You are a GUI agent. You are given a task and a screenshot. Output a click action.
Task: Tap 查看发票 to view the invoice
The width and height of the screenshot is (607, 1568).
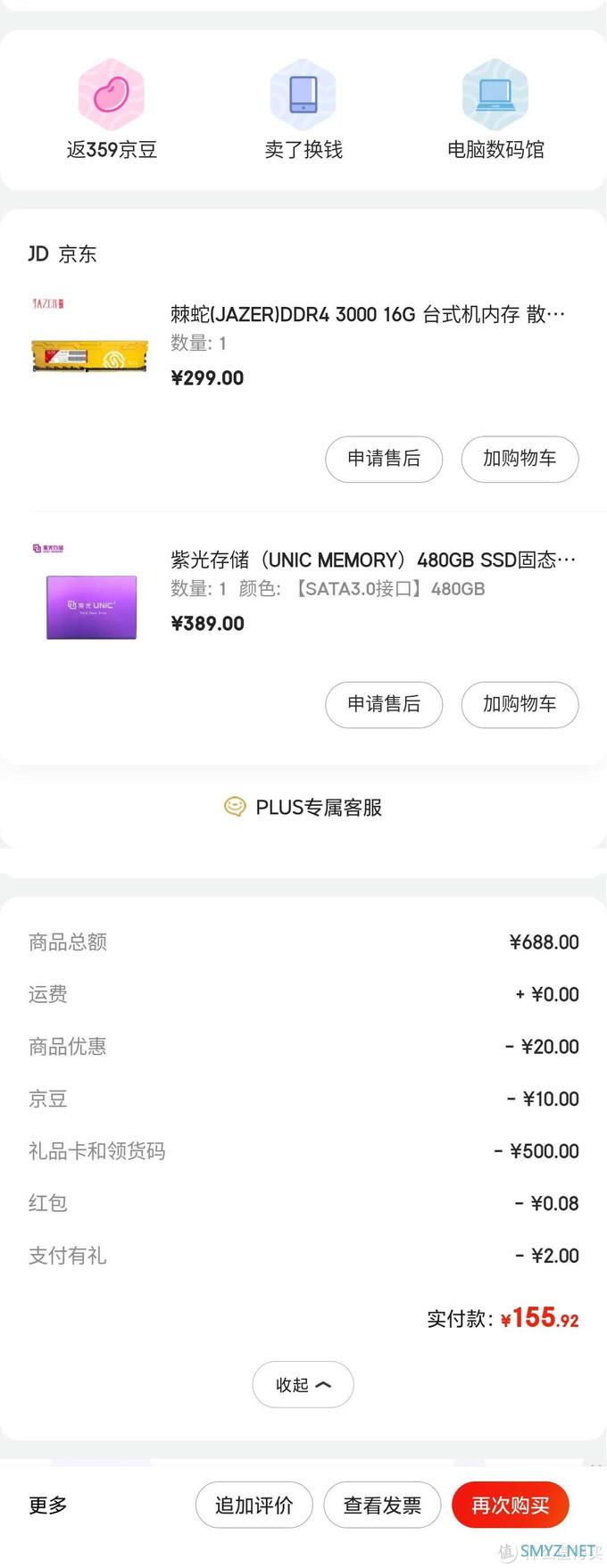tap(382, 1506)
